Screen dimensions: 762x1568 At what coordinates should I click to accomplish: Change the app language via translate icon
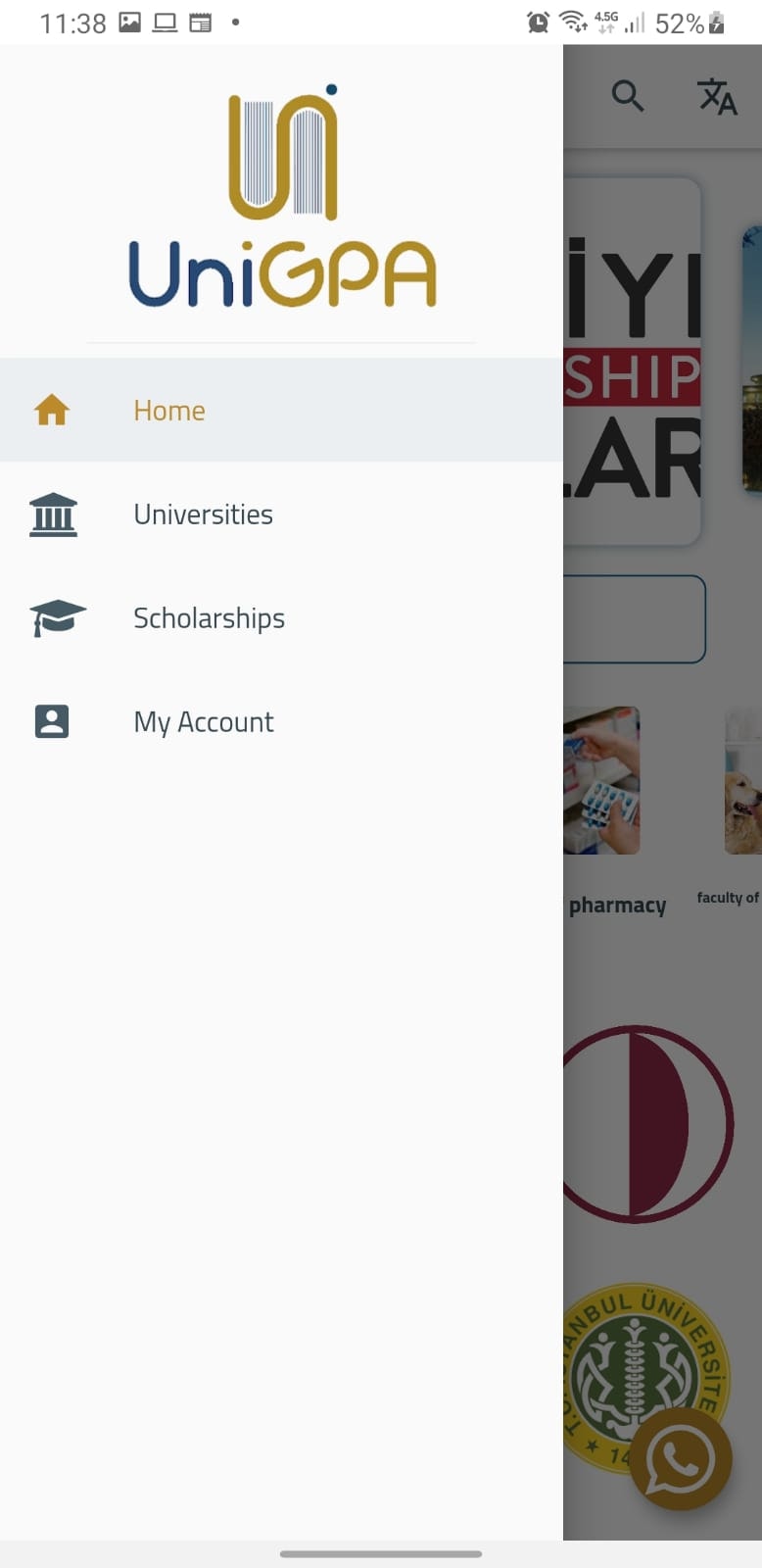click(x=717, y=97)
